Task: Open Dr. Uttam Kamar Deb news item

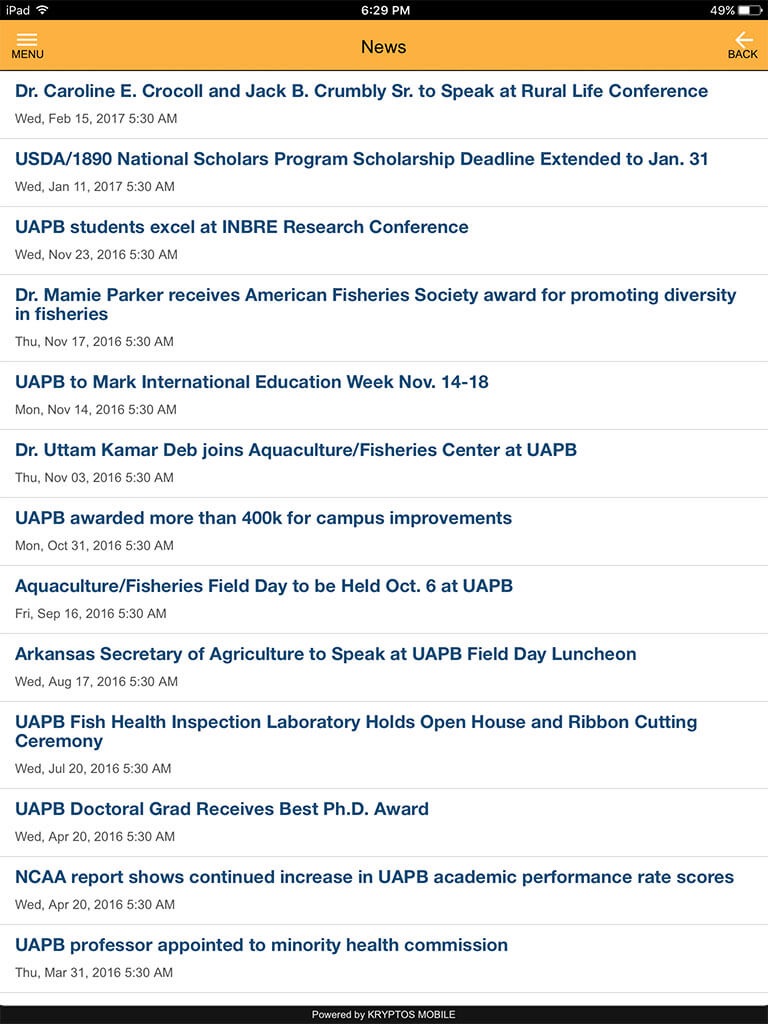Action: pos(384,463)
